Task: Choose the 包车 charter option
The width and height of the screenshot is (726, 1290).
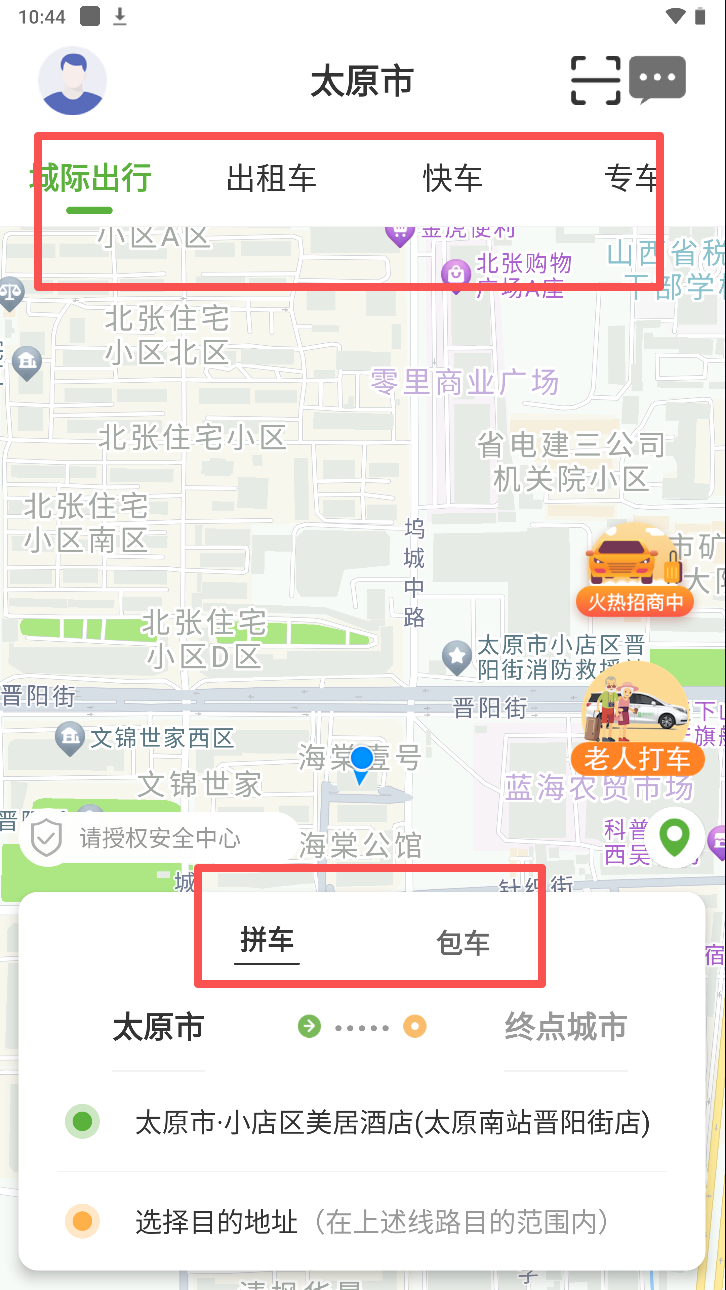Action: [x=463, y=943]
